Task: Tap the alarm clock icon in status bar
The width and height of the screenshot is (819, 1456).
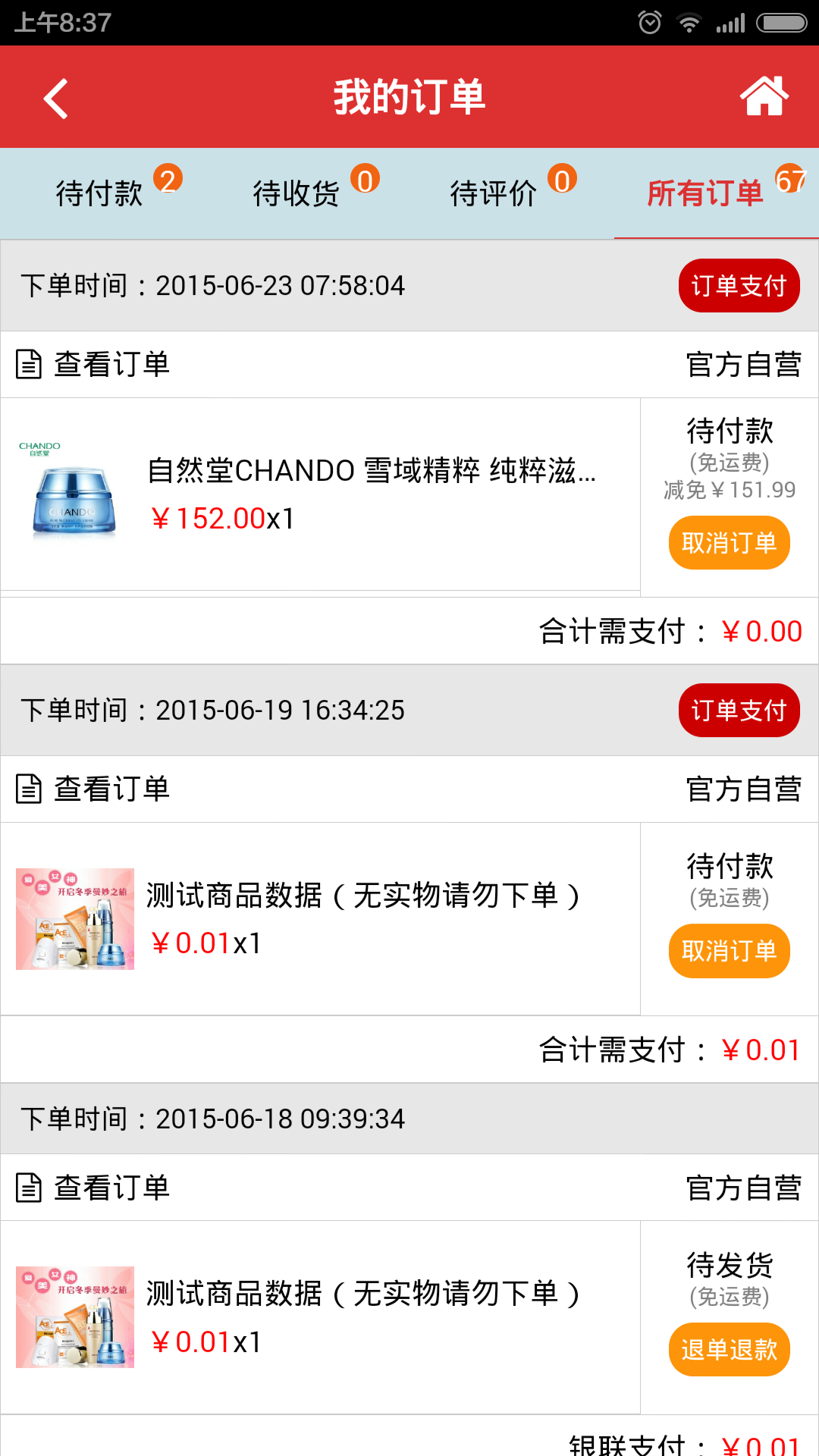Action: click(x=651, y=22)
